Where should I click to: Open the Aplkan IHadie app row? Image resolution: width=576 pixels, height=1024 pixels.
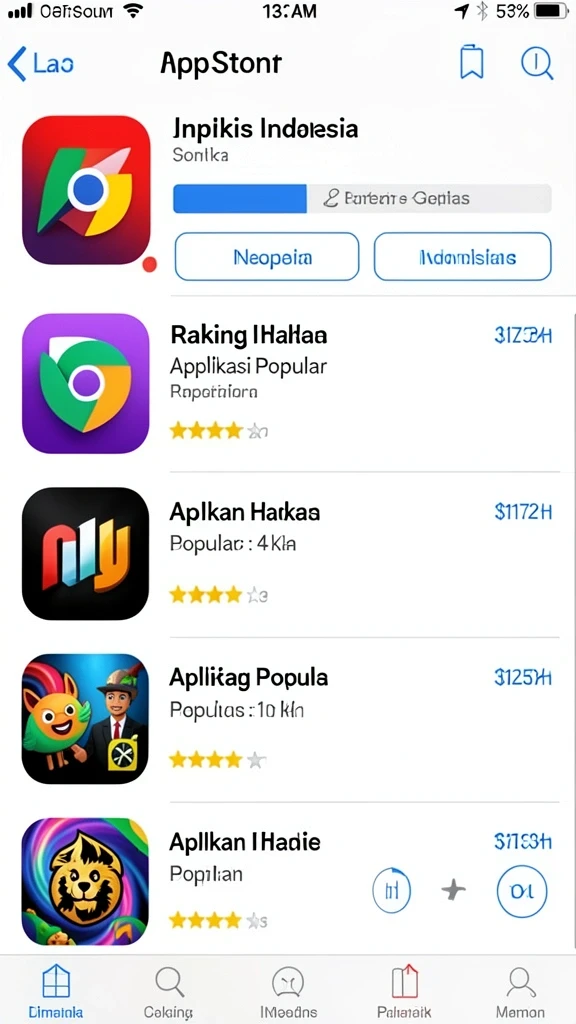[x=291, y=882]
